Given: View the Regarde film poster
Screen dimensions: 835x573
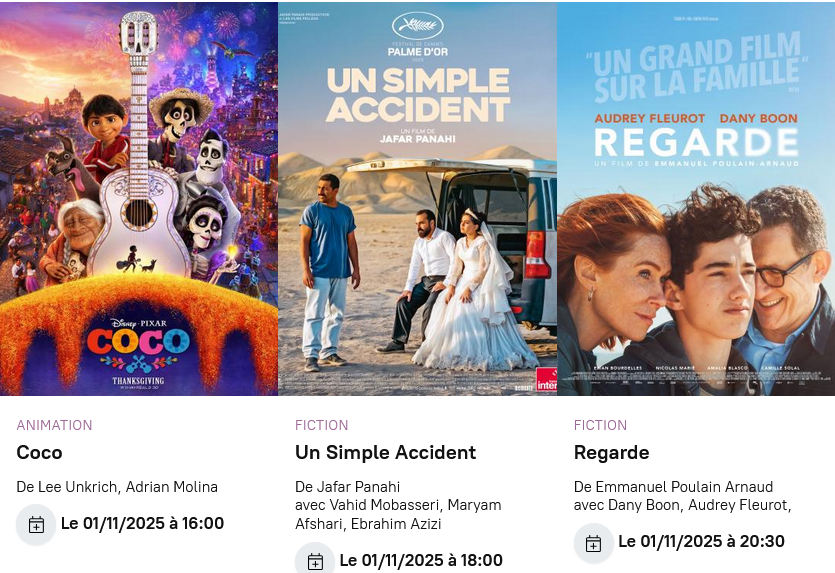Looking at the screenshot, I should pyautogui.click(x=696, y=198).
